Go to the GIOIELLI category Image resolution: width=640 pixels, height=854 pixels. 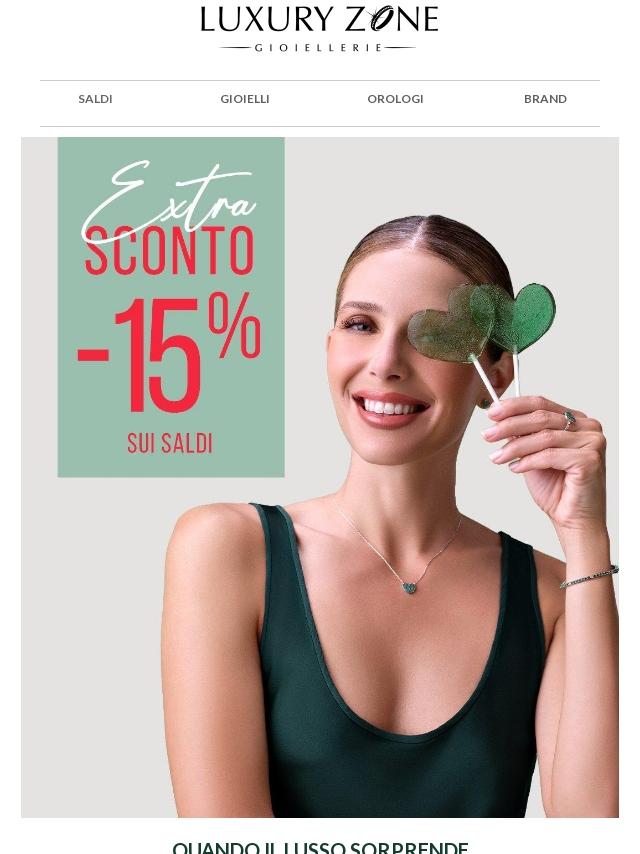(245, 99)
